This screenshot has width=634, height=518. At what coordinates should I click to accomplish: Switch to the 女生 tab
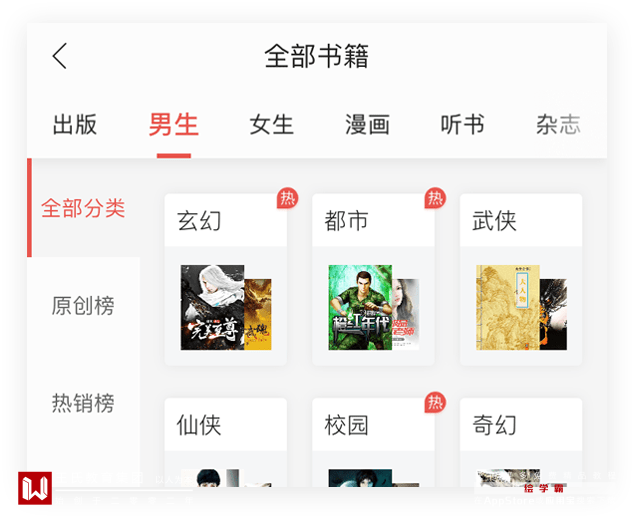(x=272, y=125)
